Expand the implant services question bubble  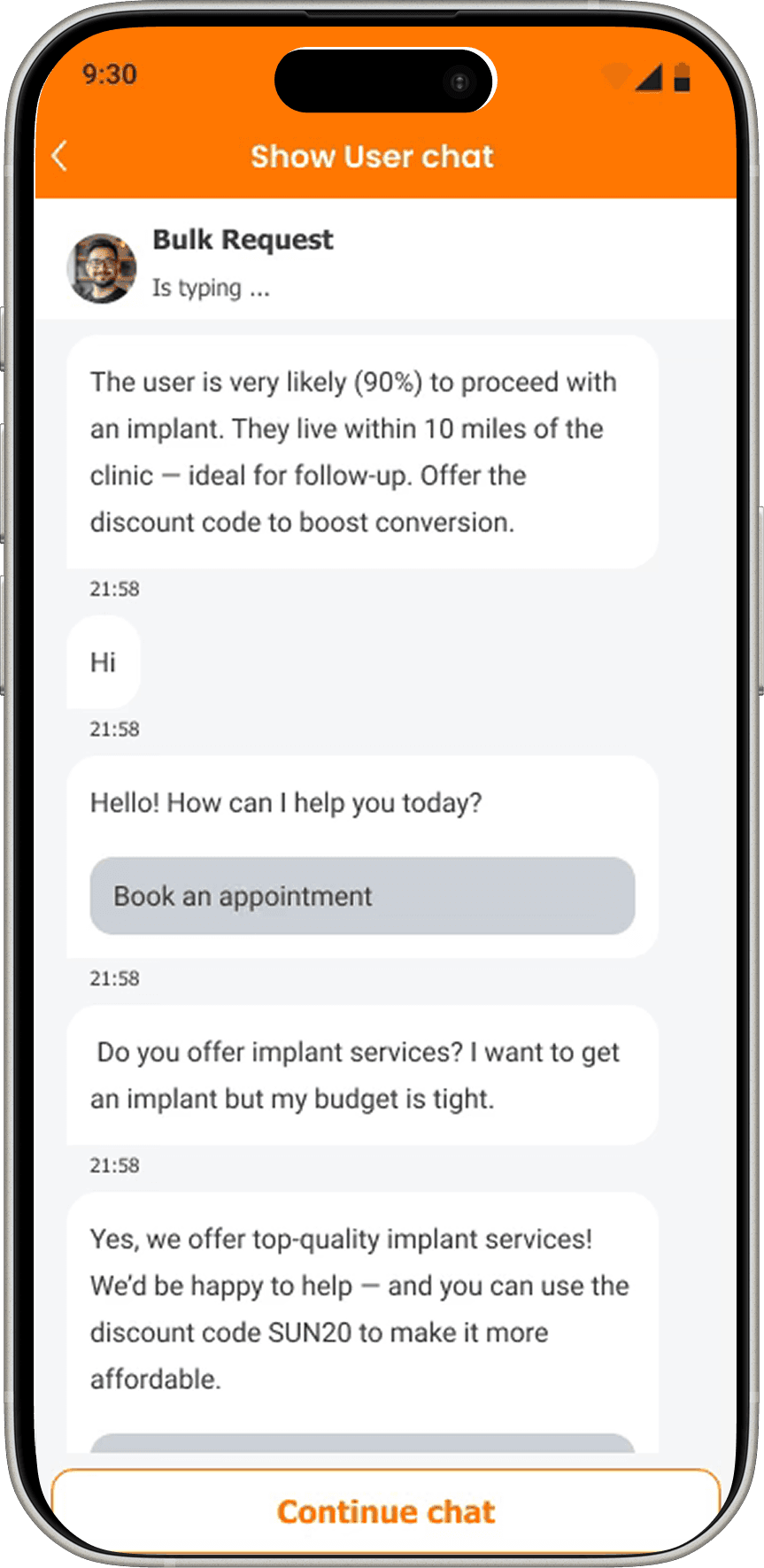[362, 1074]
